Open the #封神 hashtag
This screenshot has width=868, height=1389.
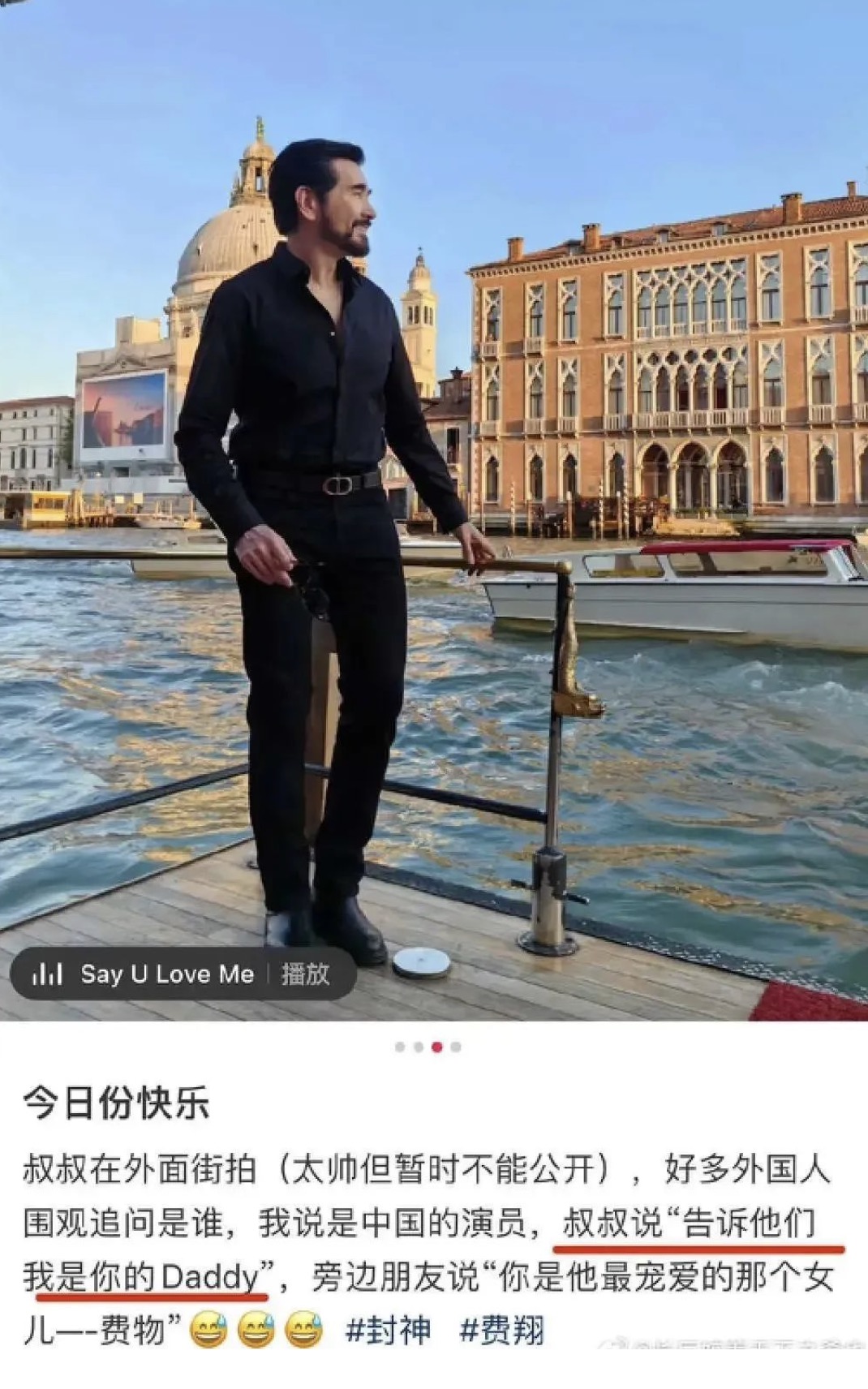point(388,1331)
